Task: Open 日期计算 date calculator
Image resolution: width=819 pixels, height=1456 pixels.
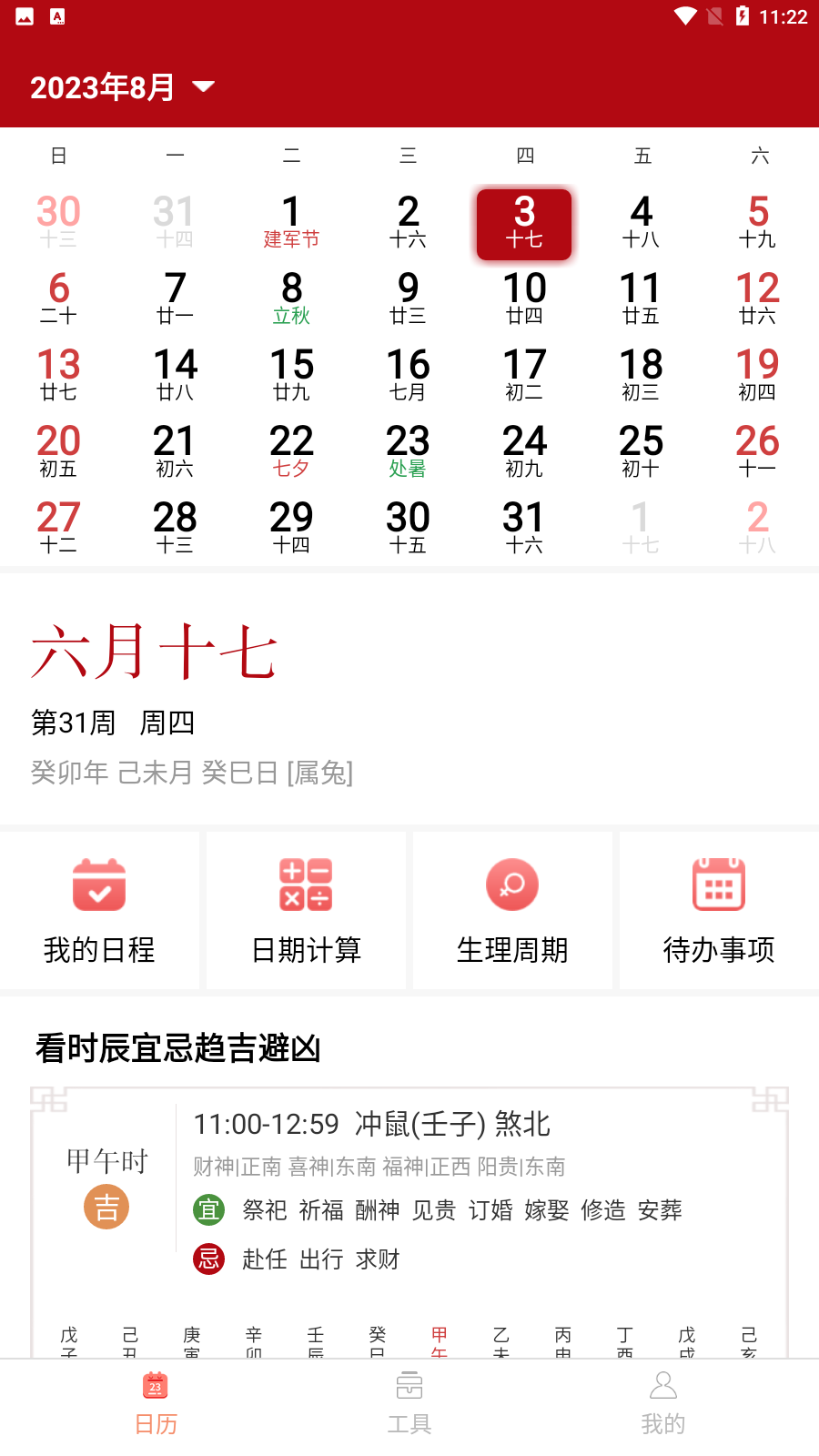Action: click(306, 911)
